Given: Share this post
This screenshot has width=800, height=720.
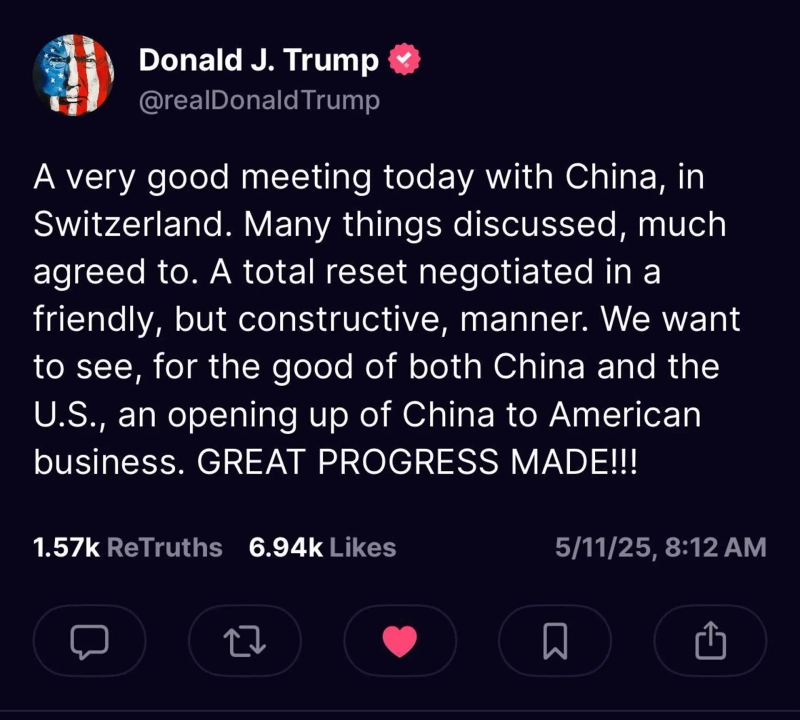Looking at the screenshot, I should (709, 641).
